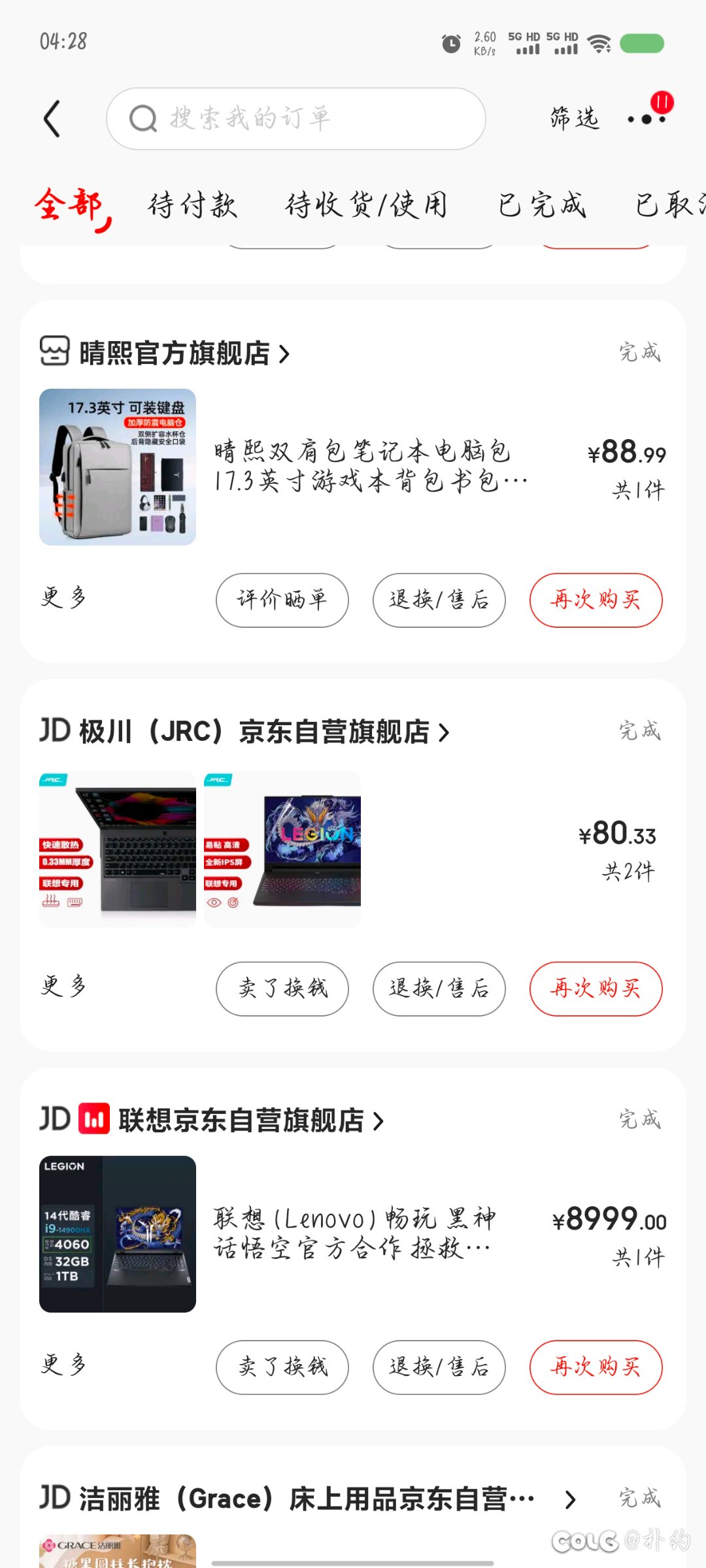Switch to the 待付款 tab
The image size is (706, 1568).
click(x=192, y=205)
